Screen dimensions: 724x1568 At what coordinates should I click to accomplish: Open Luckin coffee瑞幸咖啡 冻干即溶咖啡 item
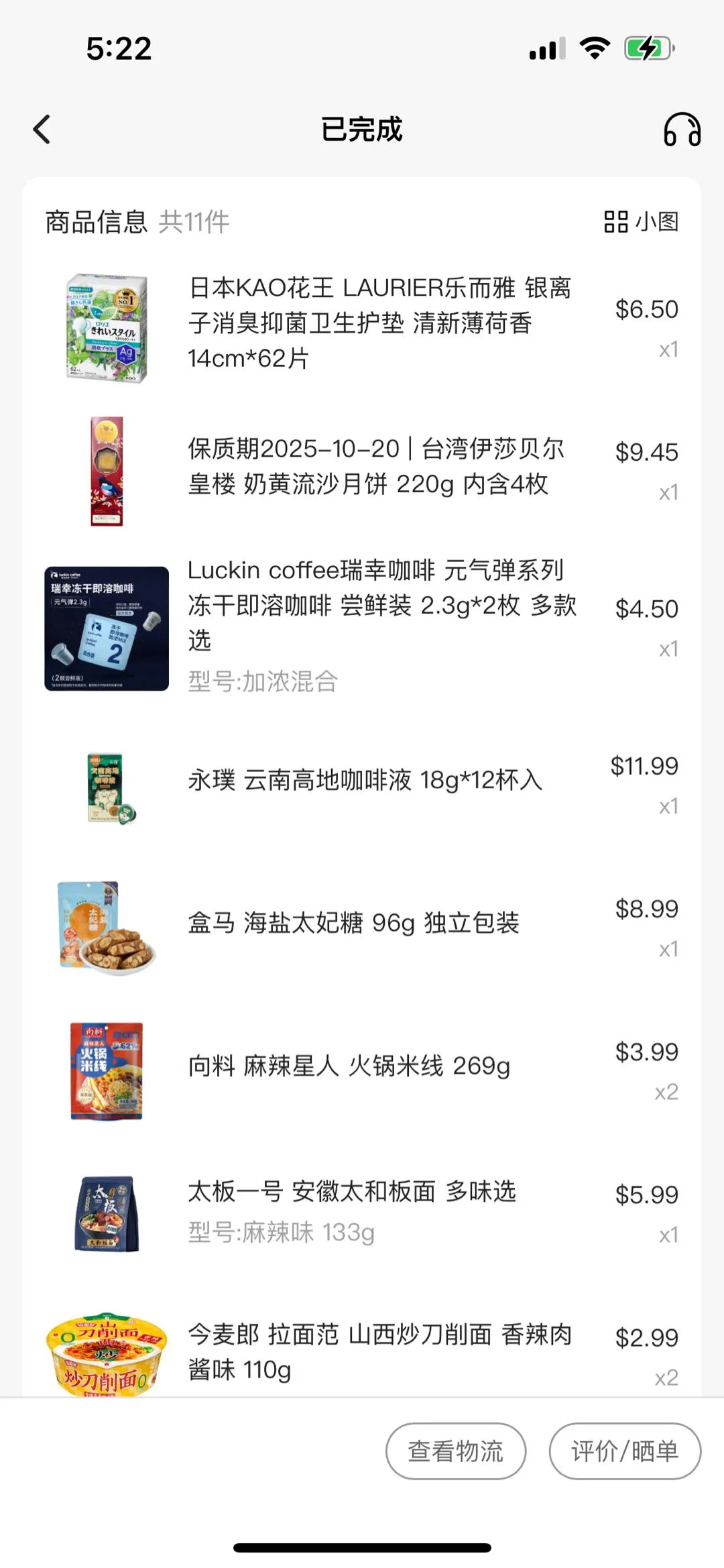pyautogui.click(x=381, y=605)
